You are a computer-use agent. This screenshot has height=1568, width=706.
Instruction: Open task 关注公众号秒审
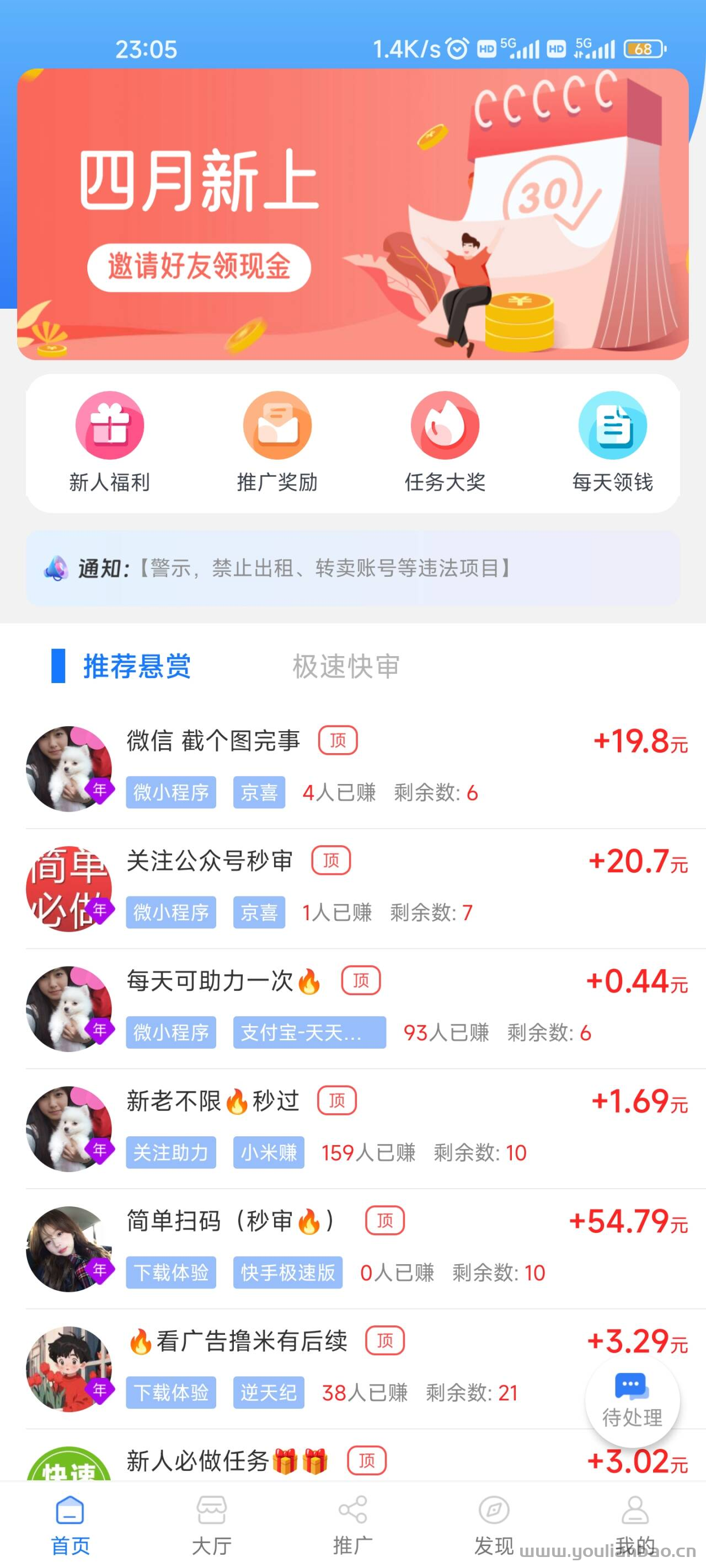coord(366,888)
